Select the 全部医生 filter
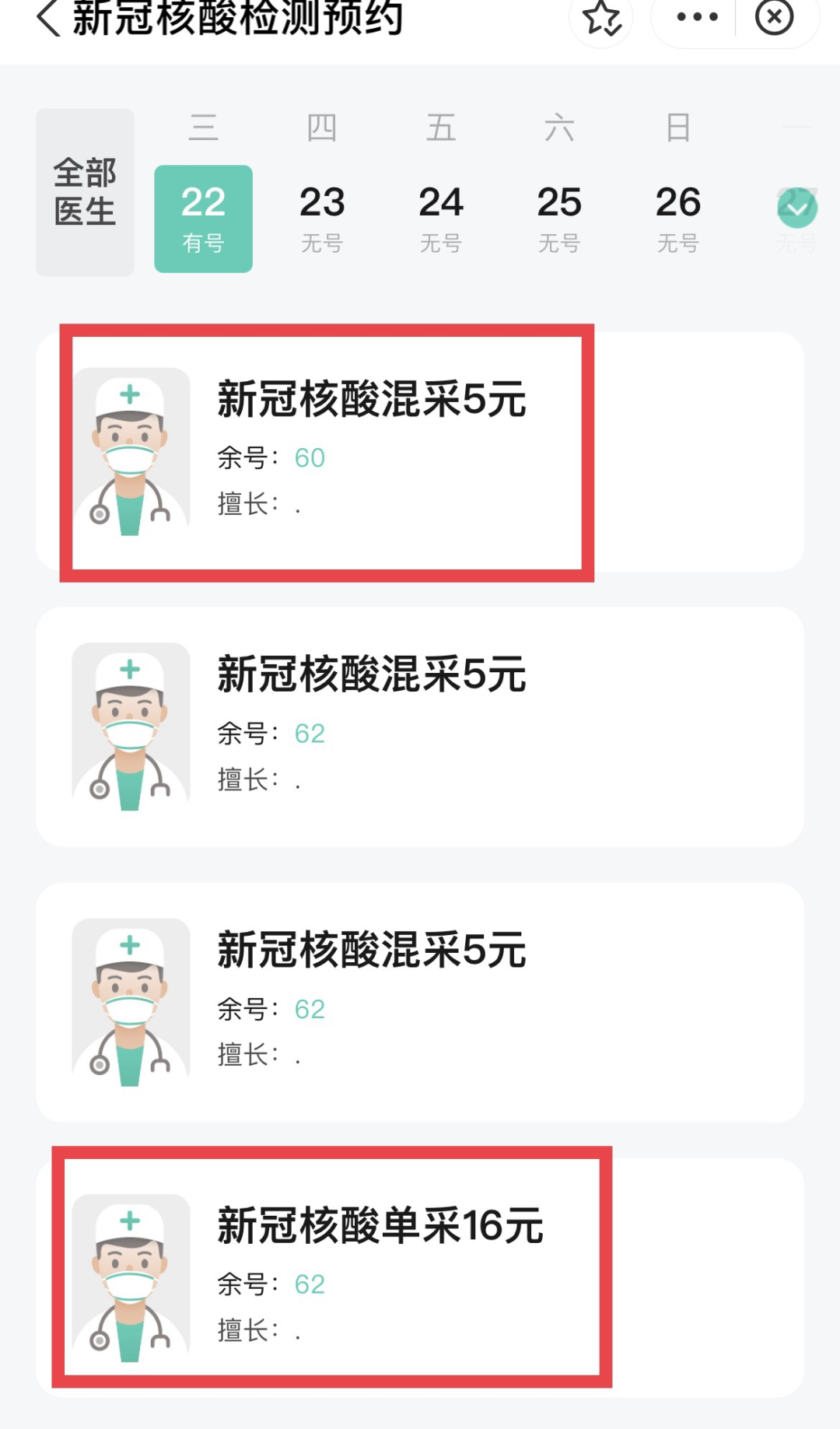The image size is (840, 1429). click(x=85, y=192)
